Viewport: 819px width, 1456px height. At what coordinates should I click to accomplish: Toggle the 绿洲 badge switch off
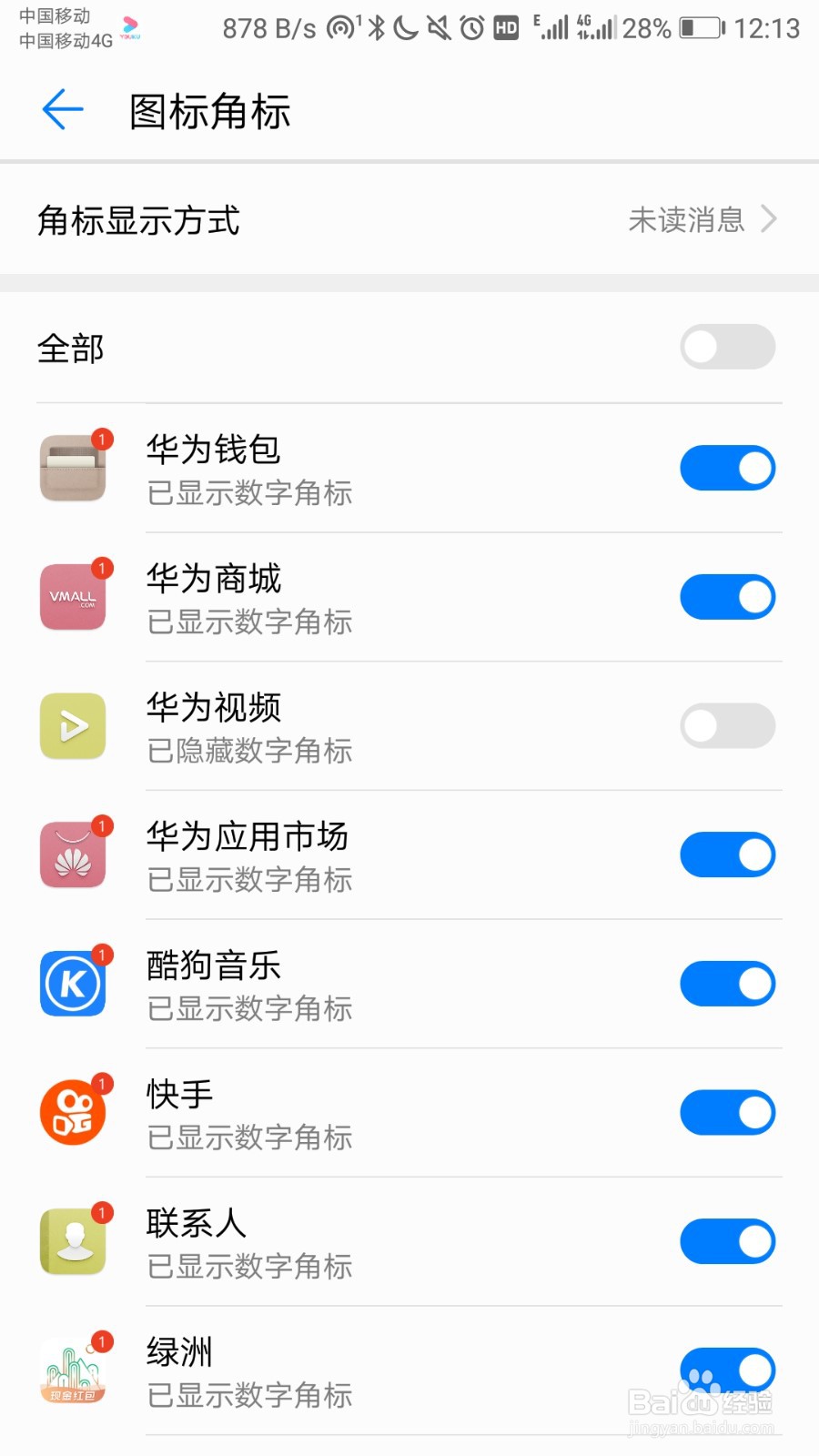[x=727, y=1370]
